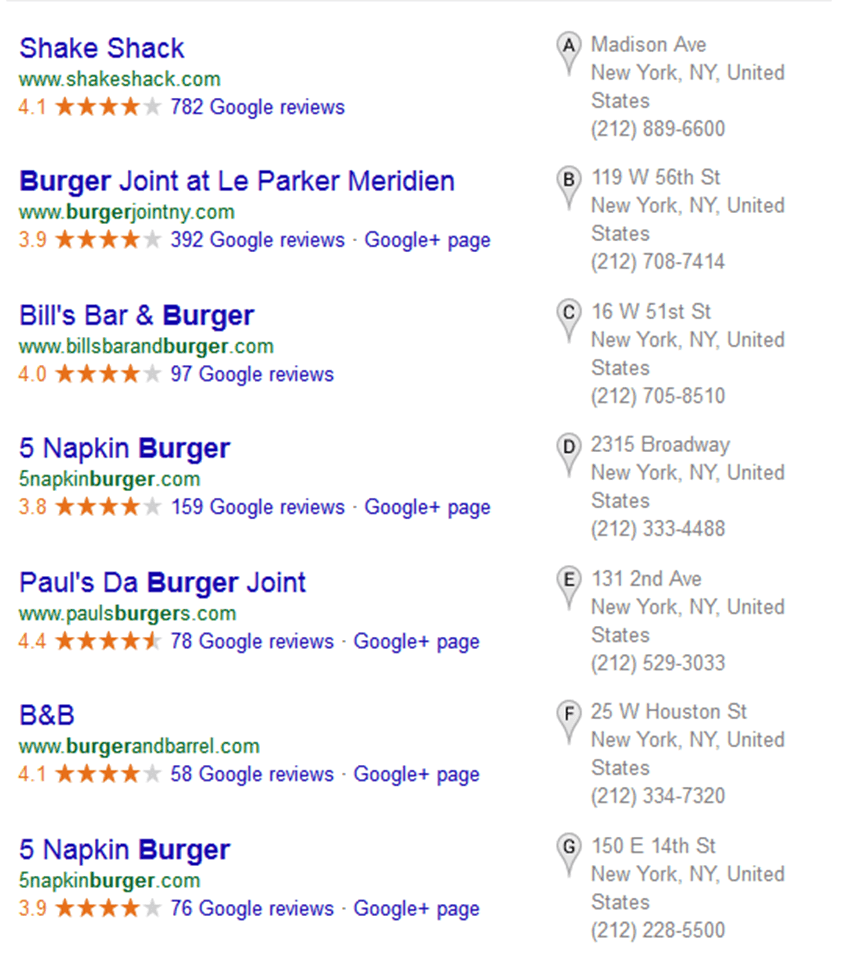Tap map pin A for Madison Ave

click(569, 48)
